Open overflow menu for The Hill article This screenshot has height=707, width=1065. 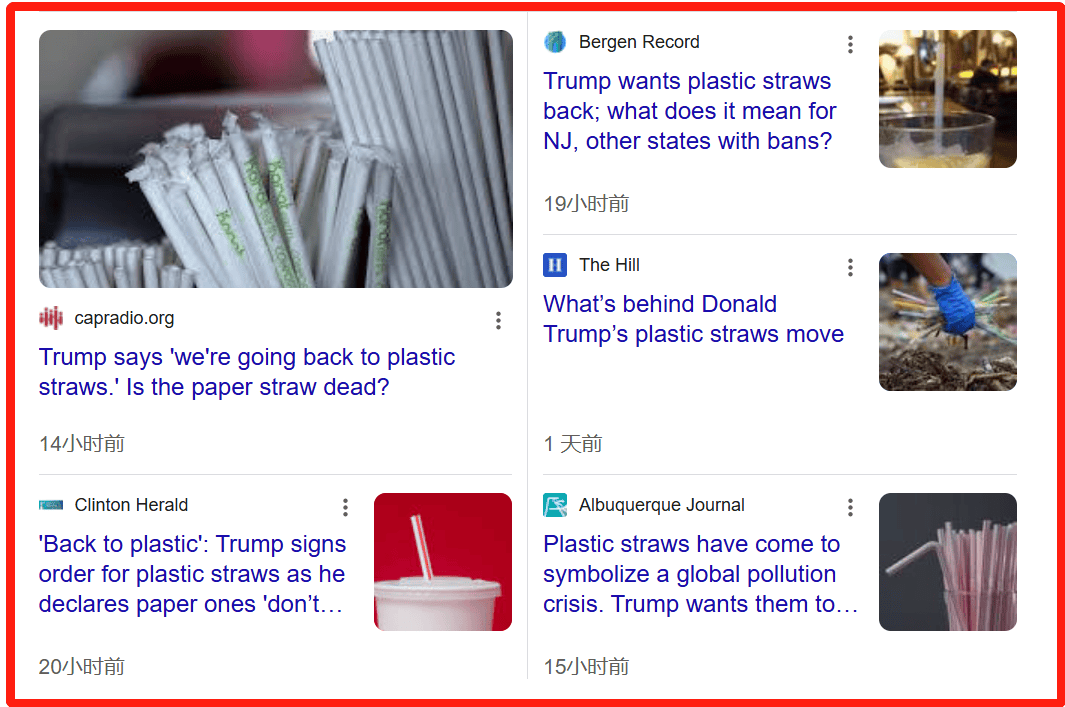(x=850, y=267)
